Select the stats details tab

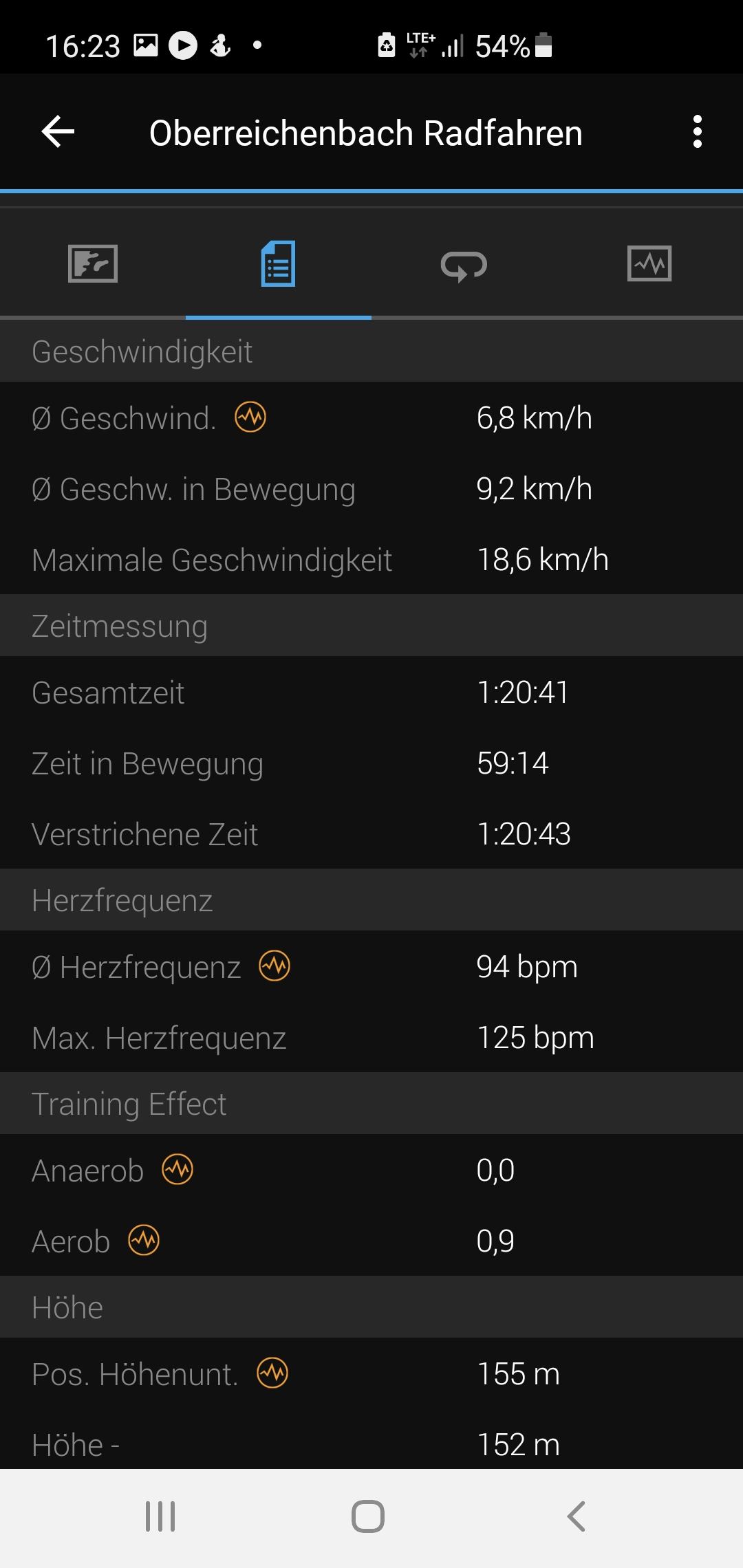coord(279,264)
